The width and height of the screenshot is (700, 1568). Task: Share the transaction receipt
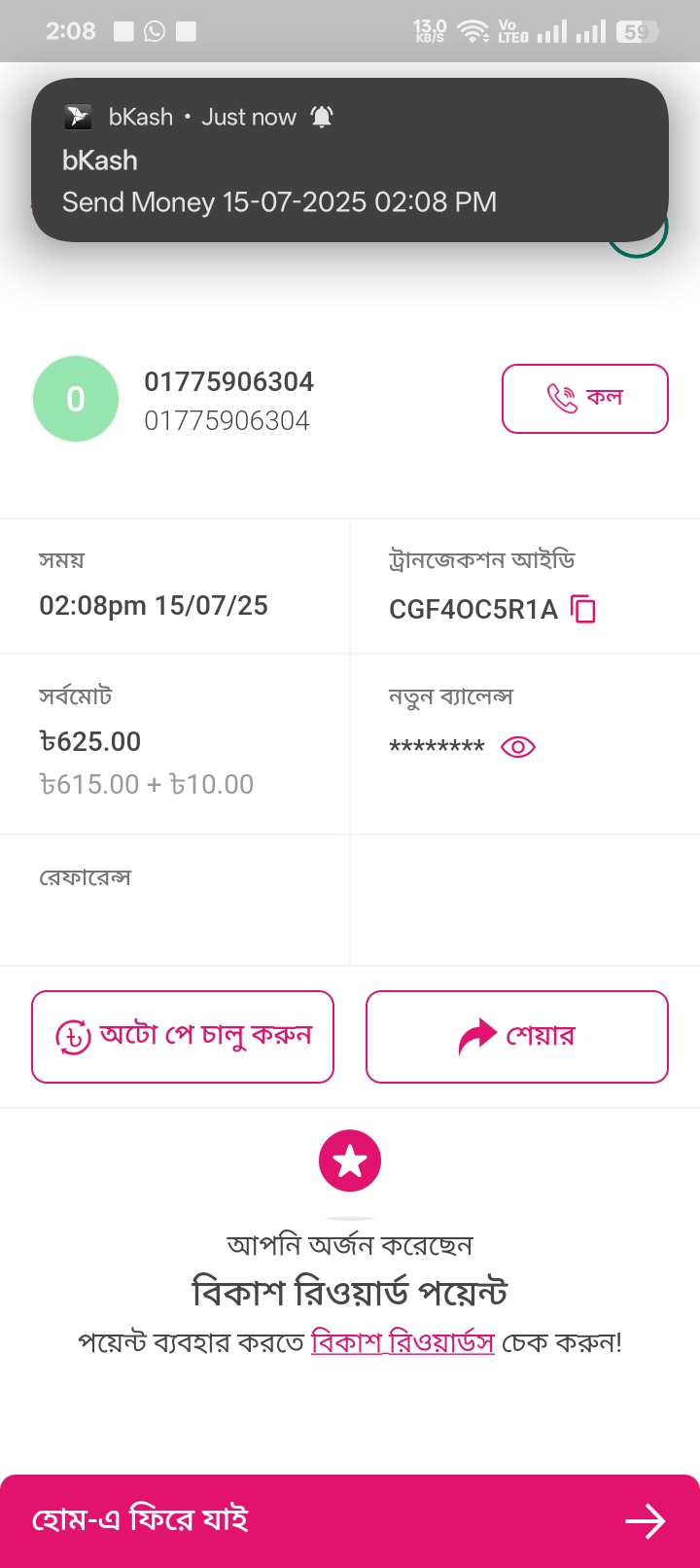[x=516, y=1037]
